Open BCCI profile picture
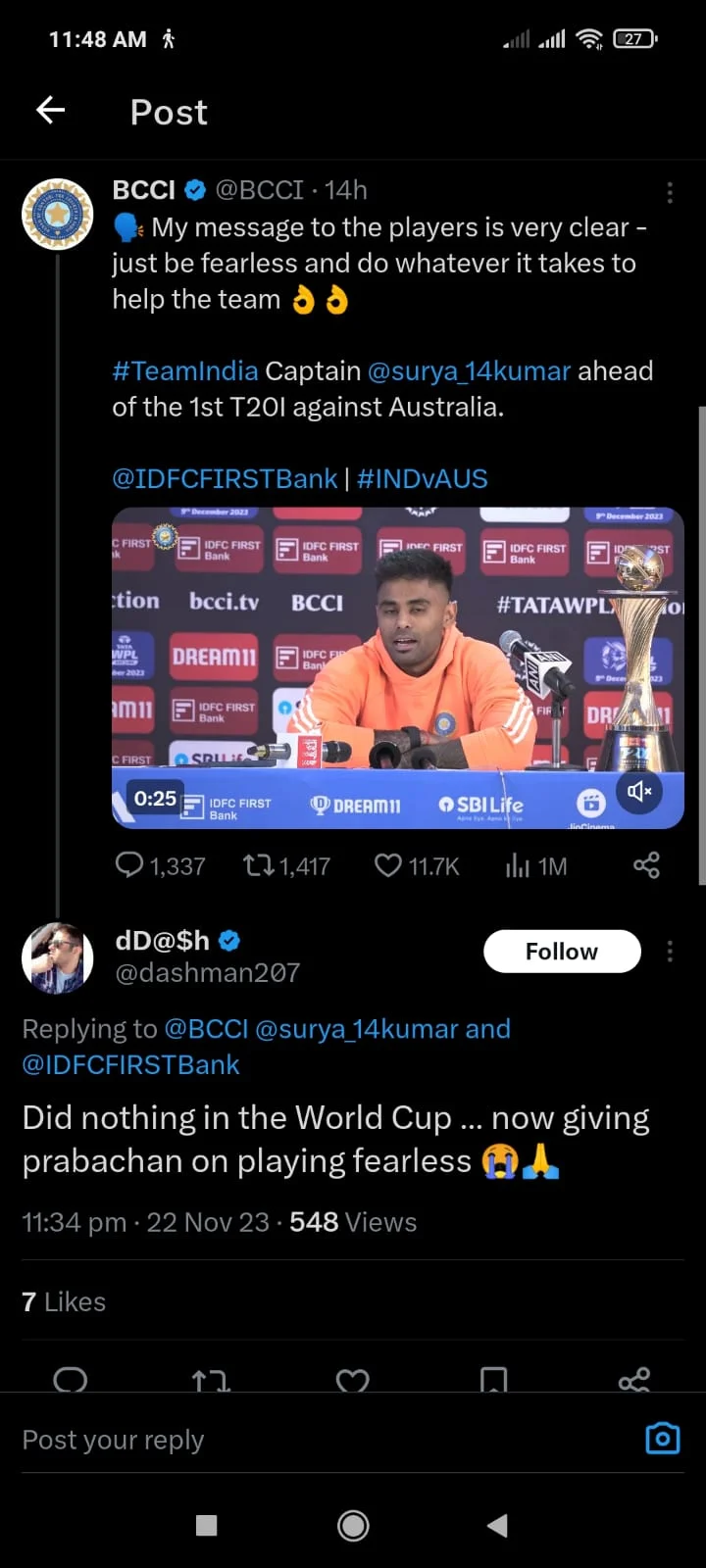This screenshot has height=1568, width=706. (x=58, y=214)
